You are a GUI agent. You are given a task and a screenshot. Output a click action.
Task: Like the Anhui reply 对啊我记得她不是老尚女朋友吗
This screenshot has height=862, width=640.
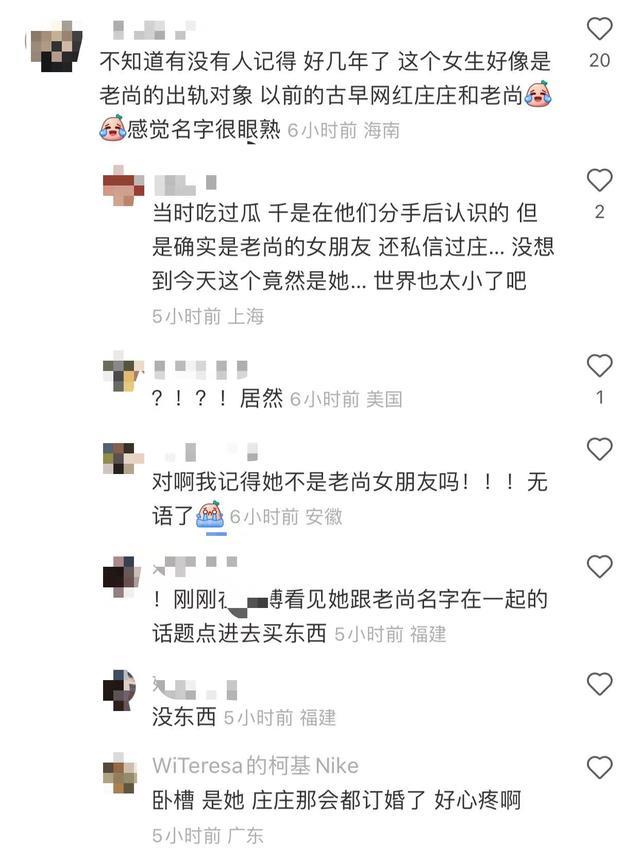[599, 449]
